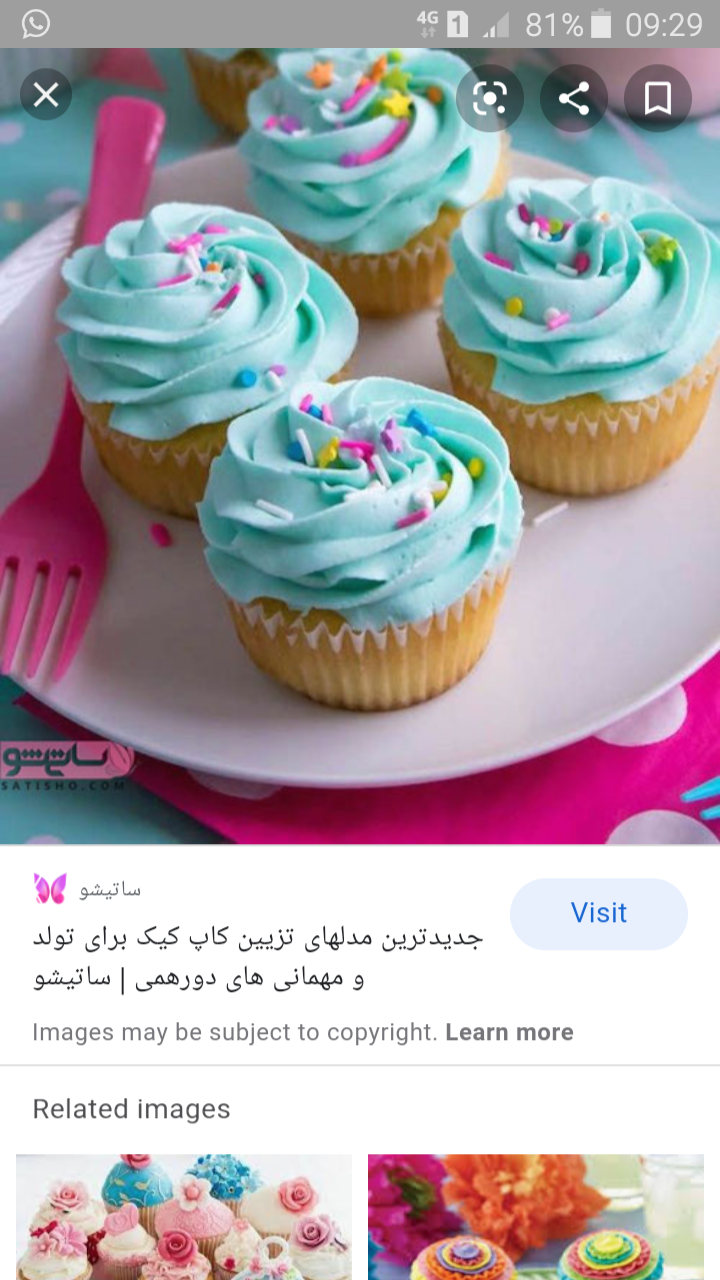The image size is (720, 1280).
Task: Close the image viewer
Action: (46, 96)
